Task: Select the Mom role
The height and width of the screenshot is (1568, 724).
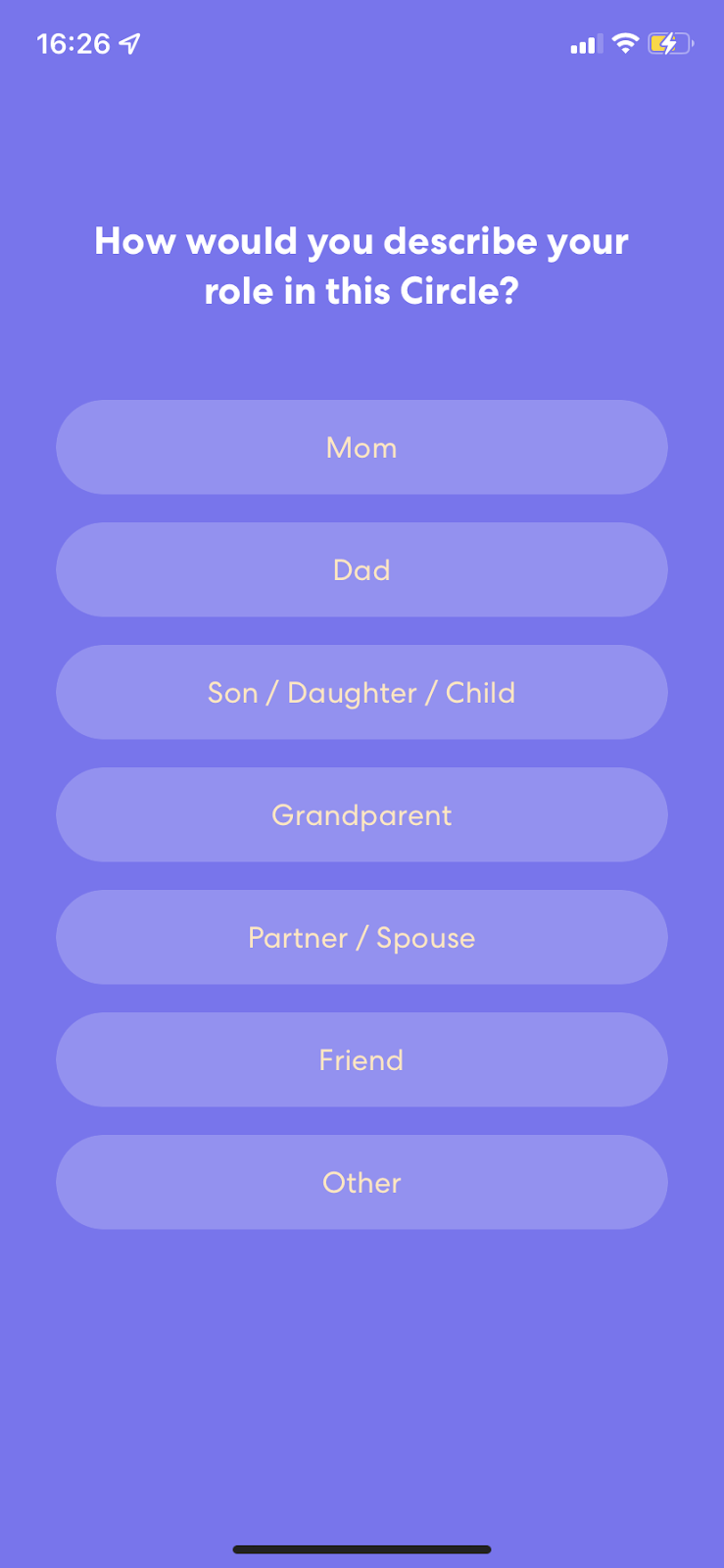Action: [362, 447]
